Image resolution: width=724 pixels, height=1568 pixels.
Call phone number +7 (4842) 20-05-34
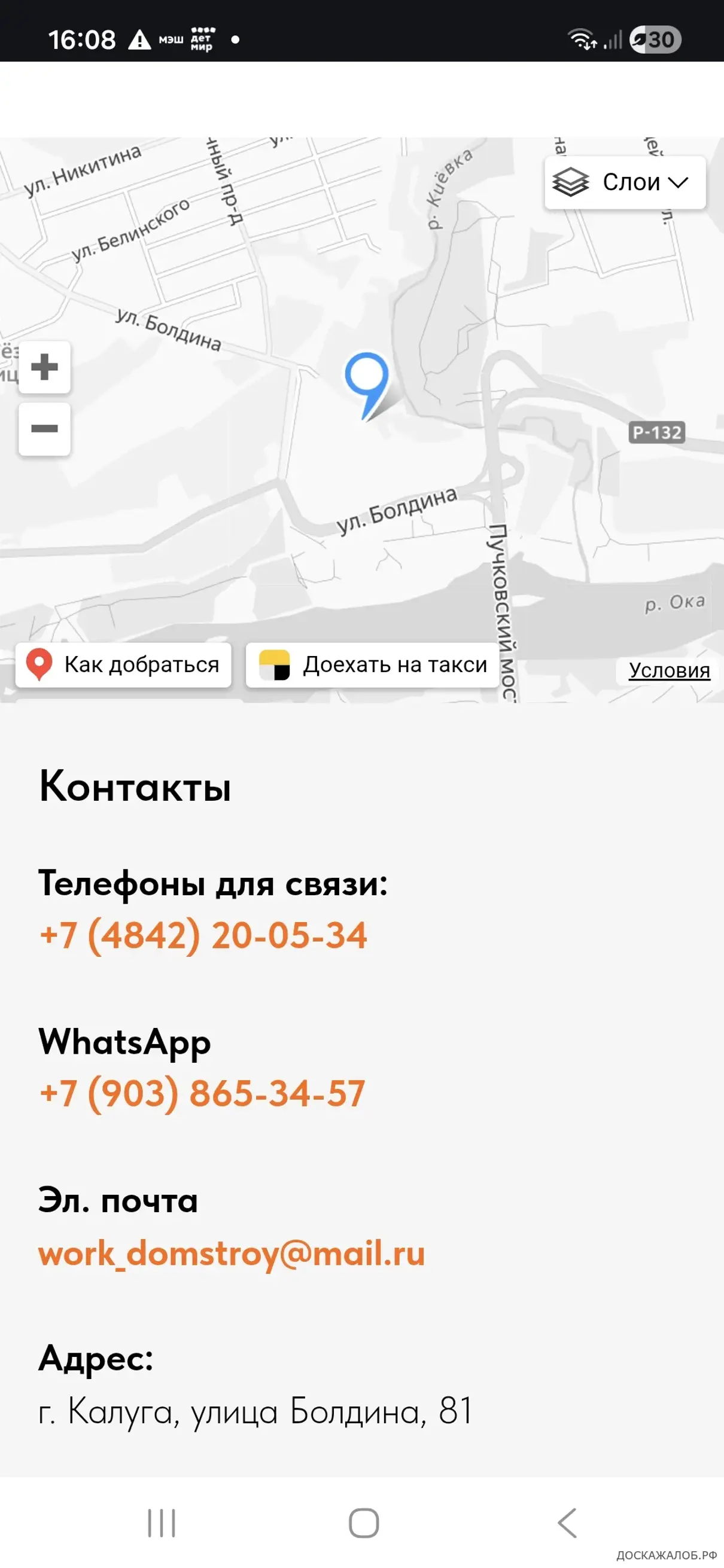pos(203,935)
